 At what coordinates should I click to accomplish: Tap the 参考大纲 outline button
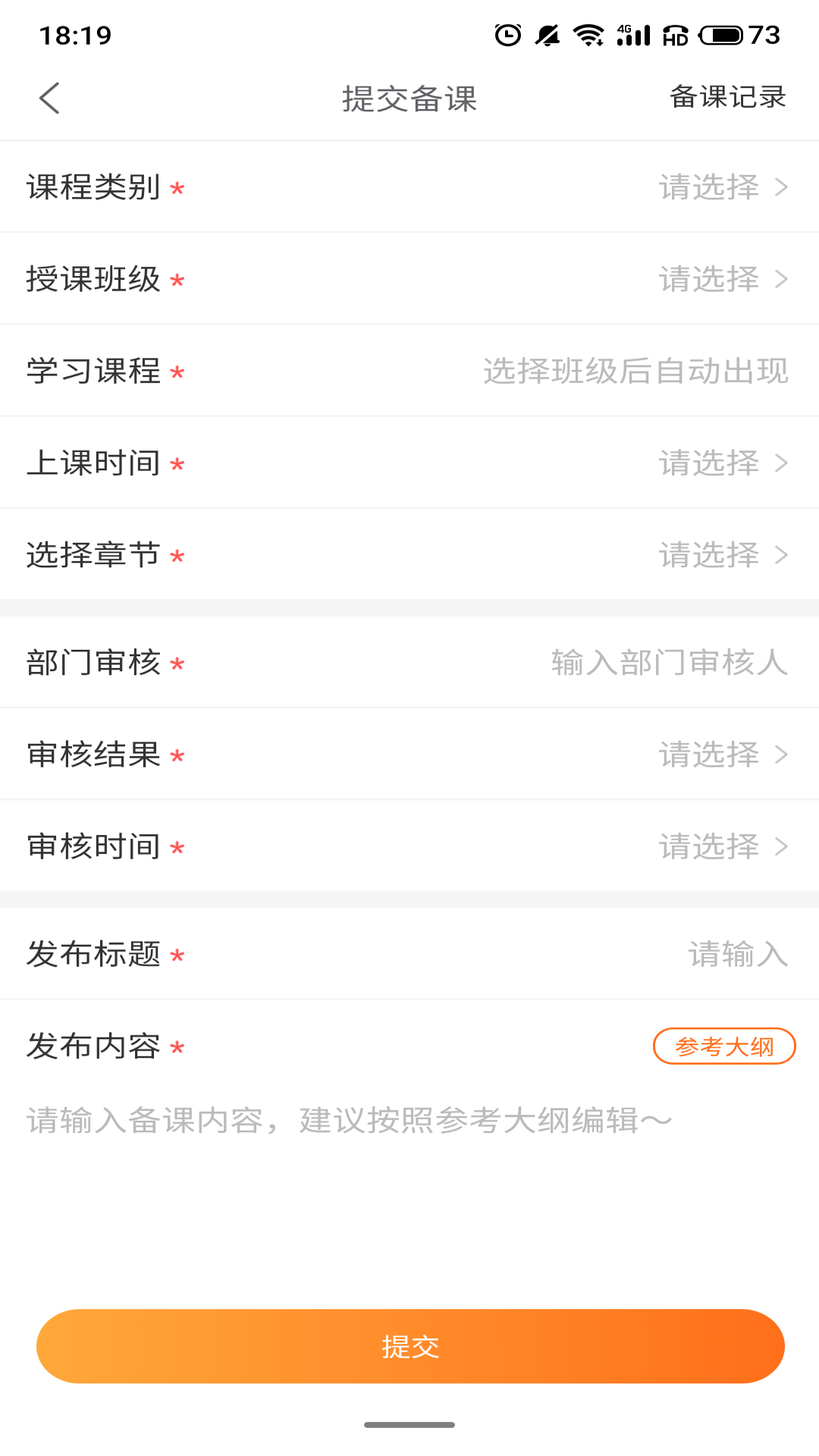[723, 1046]
